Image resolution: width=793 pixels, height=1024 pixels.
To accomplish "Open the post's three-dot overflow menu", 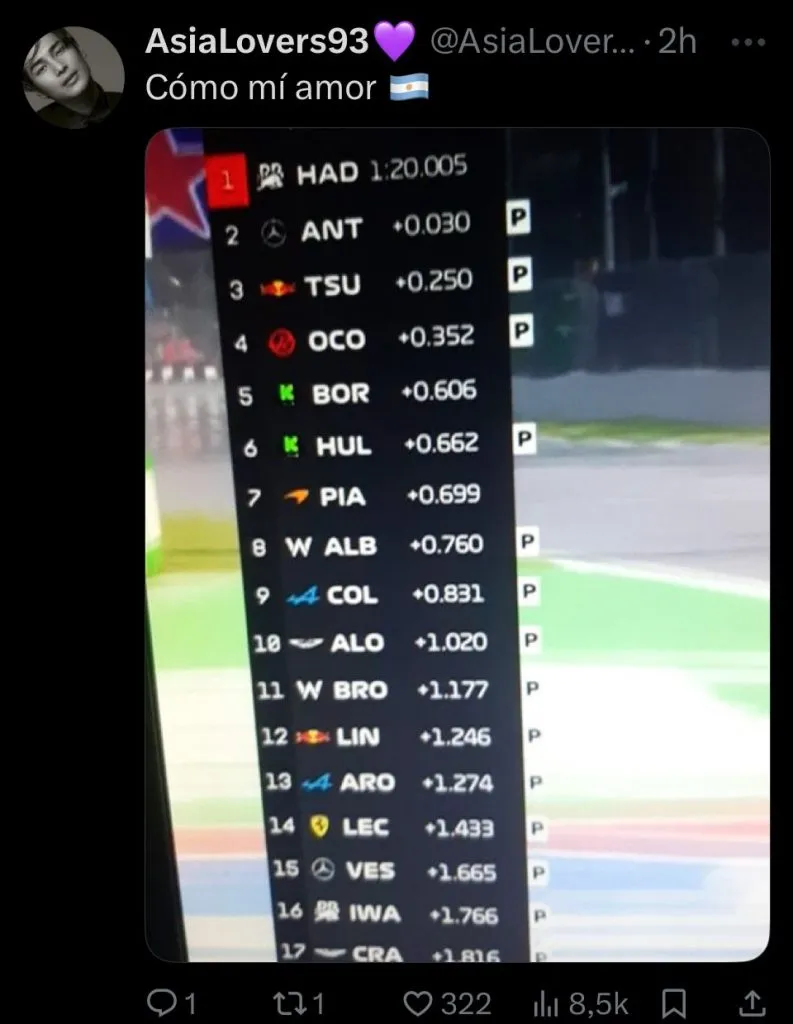I will coord(749,42).
